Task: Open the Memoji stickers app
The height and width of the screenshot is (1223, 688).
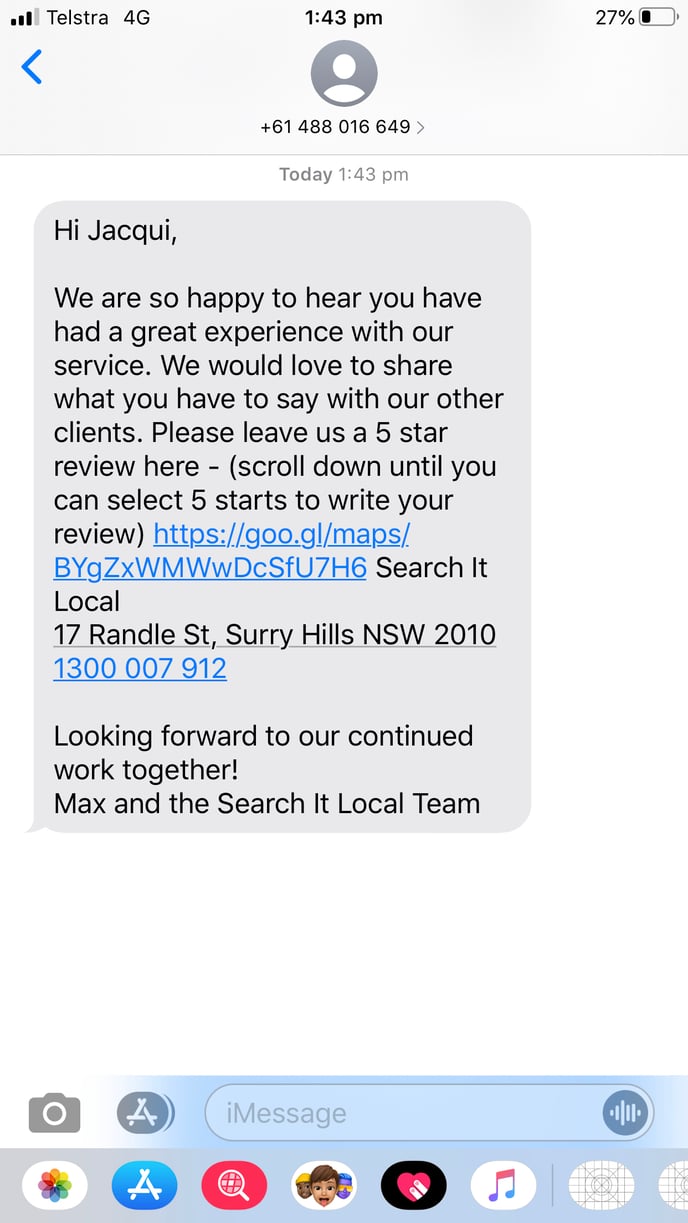Action: pos(323,1186)
